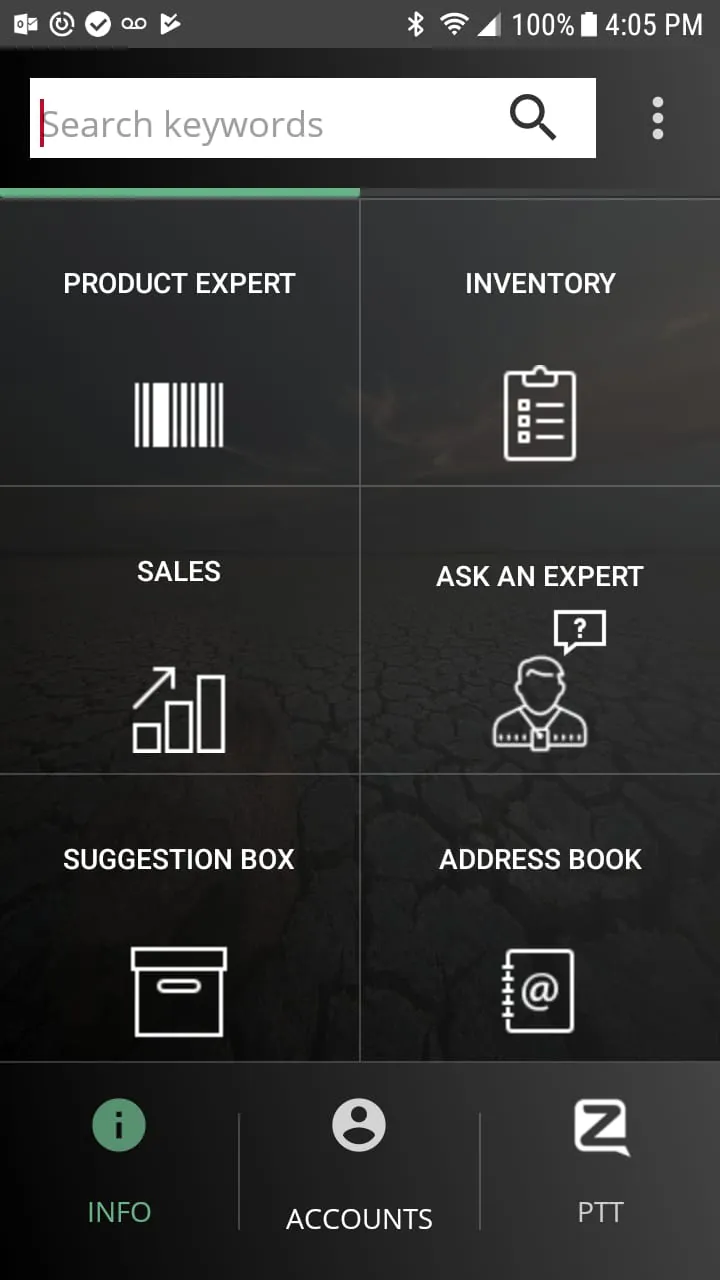Tap the Bluetooth status bar icon
720x1280 pixels.
(418, 23)
